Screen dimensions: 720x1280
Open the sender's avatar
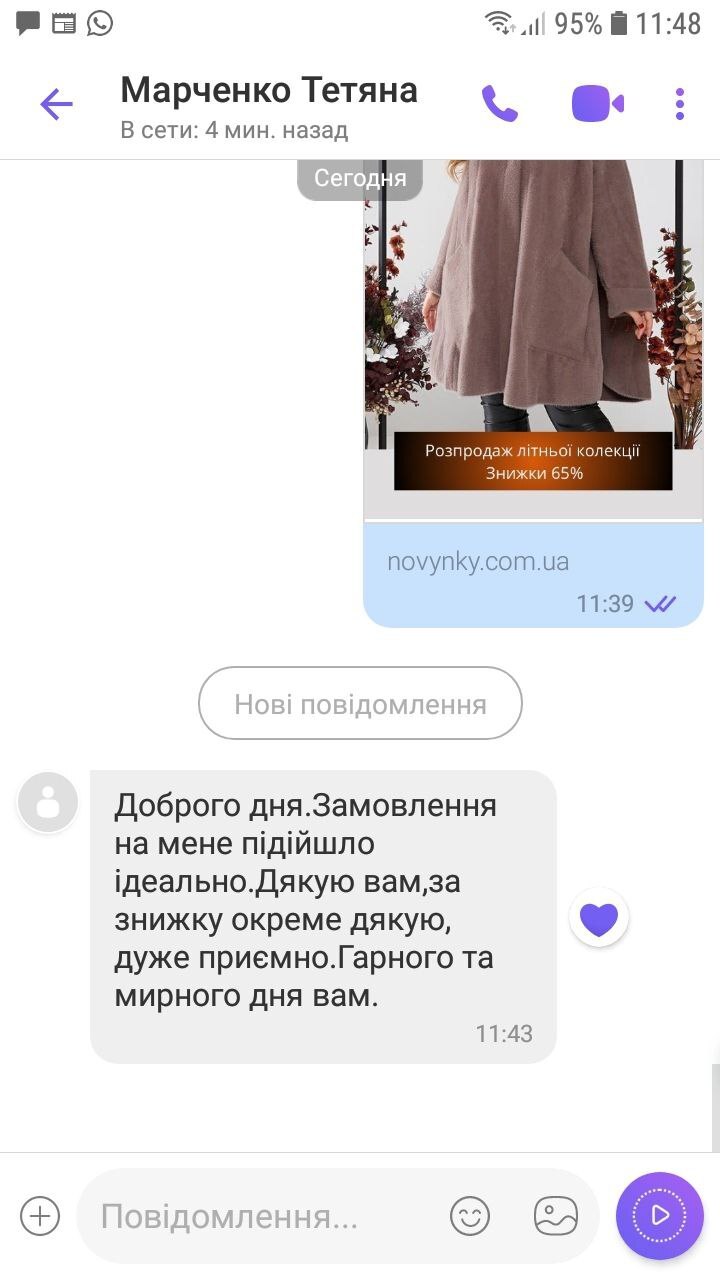tap(47, 801)
